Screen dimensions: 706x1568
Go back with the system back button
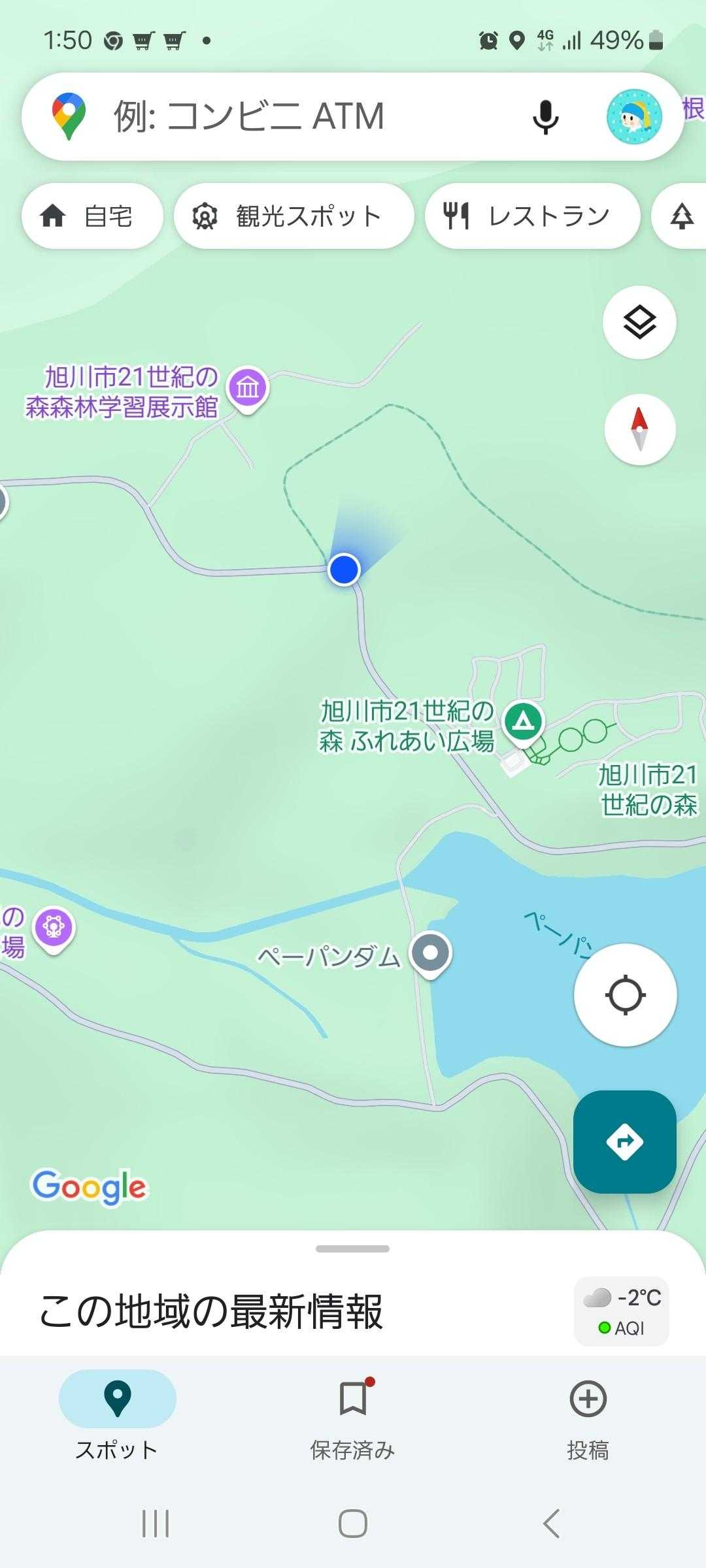551,1524
